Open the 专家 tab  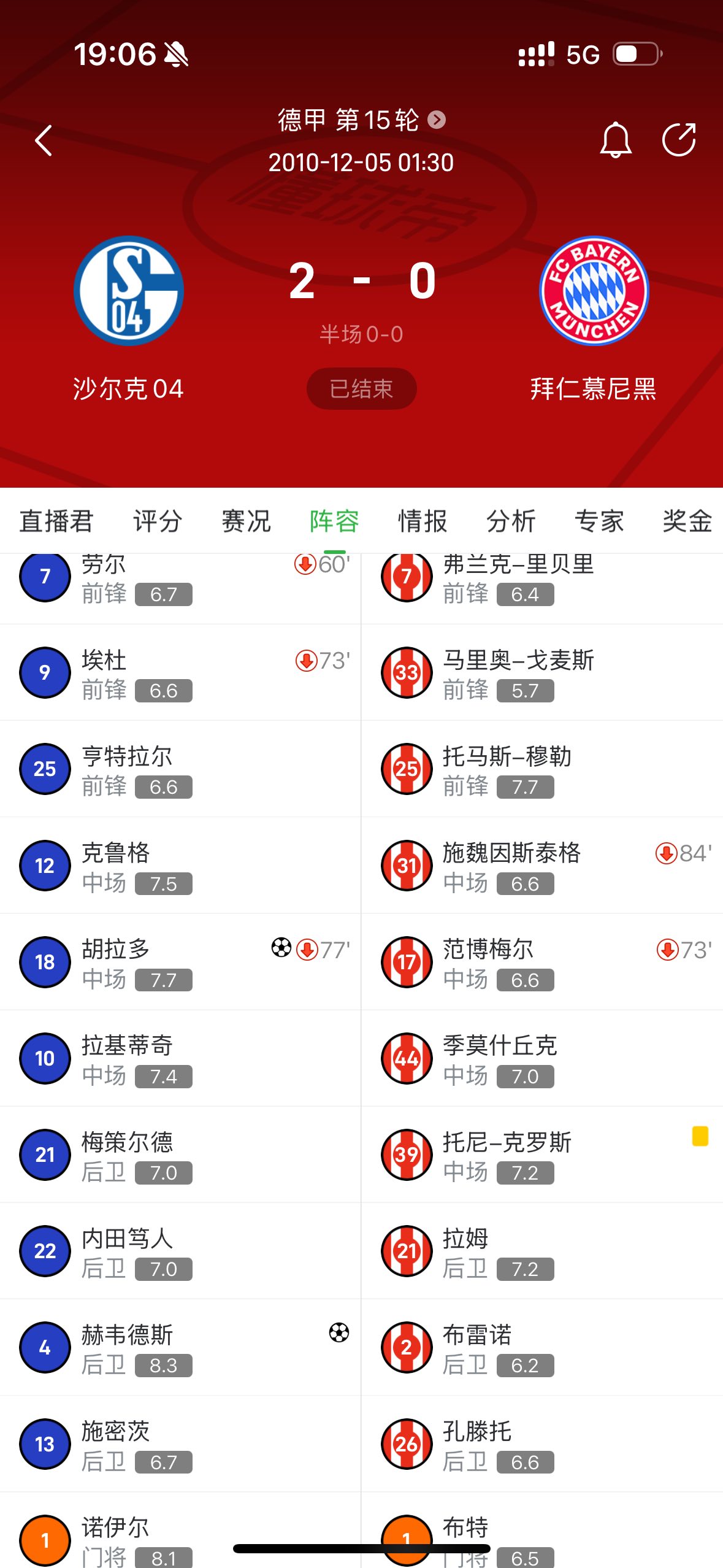click(x=599, y=521)
